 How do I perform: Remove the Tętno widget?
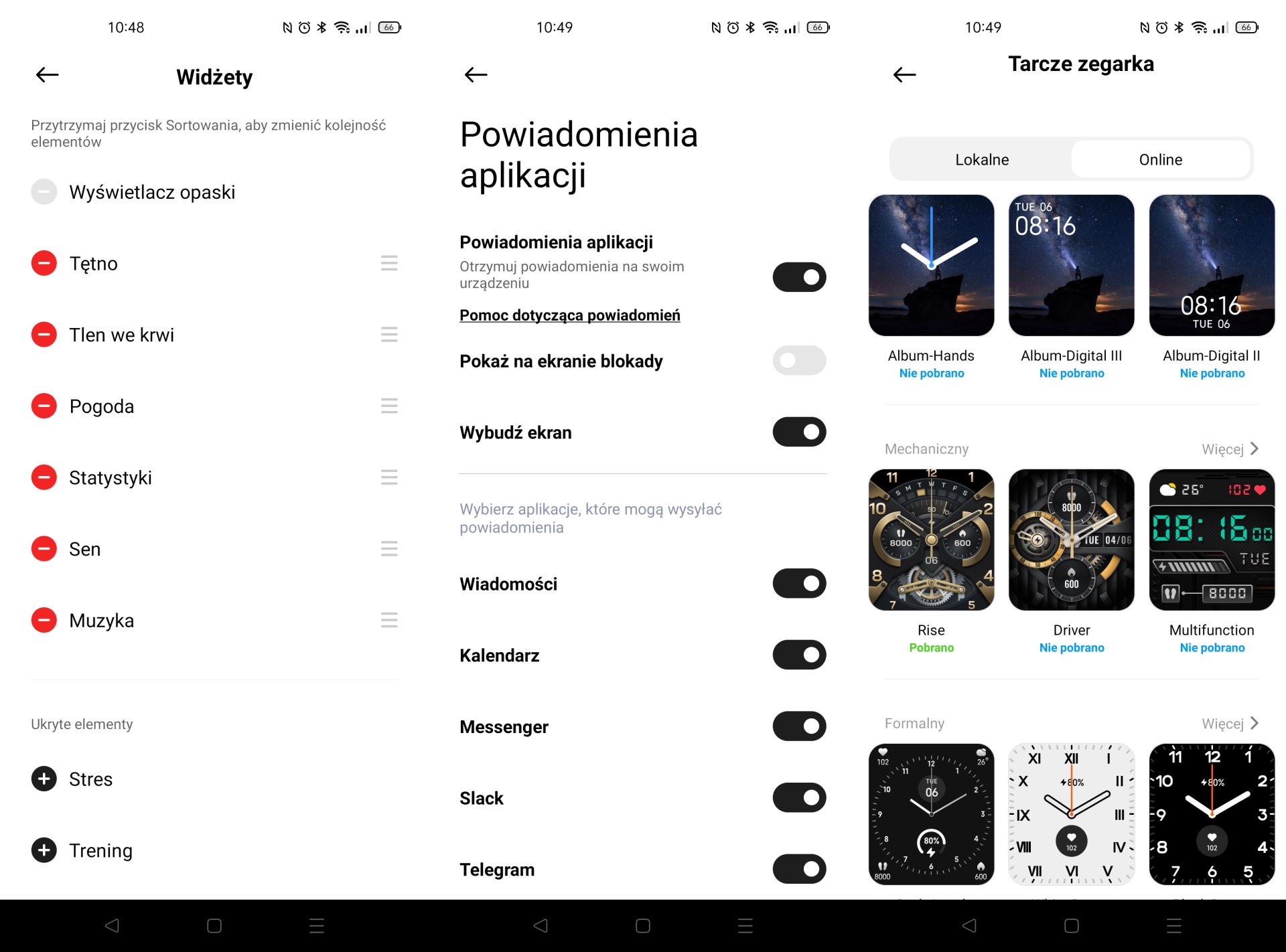tap(44, 263)
